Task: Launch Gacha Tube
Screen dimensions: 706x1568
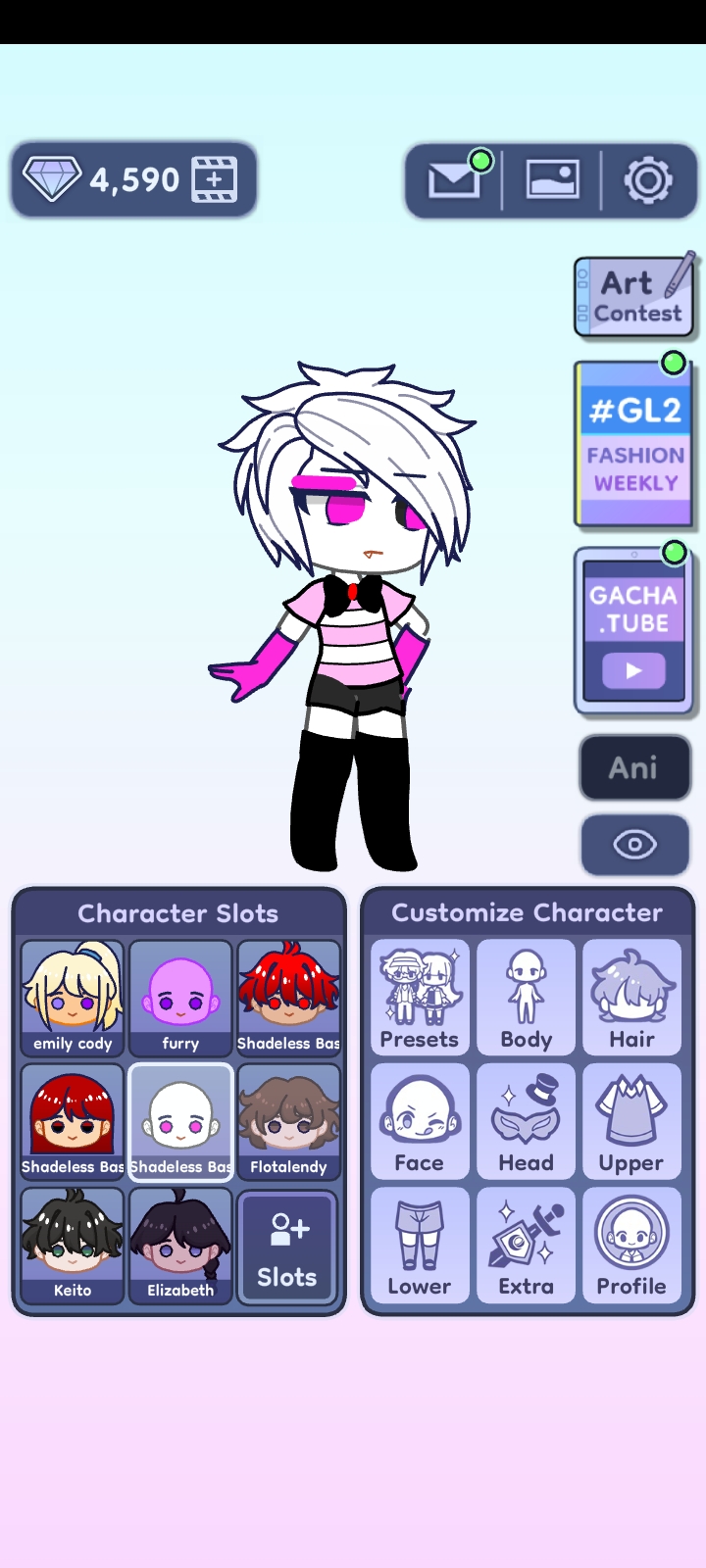Action: pyautogui.click(x=633, y=630)
